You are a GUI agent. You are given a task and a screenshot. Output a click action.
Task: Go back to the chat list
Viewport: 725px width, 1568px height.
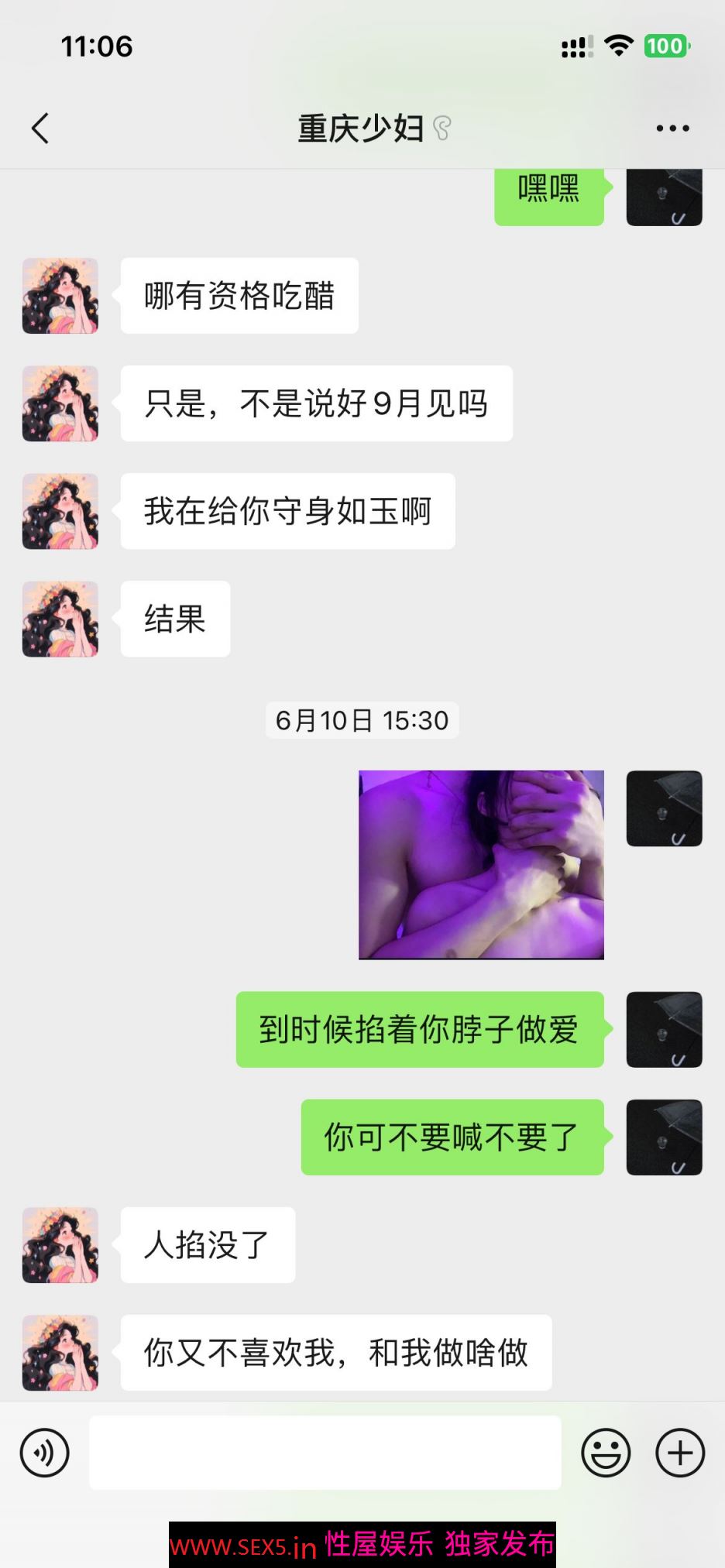click(x=40, y=129)
